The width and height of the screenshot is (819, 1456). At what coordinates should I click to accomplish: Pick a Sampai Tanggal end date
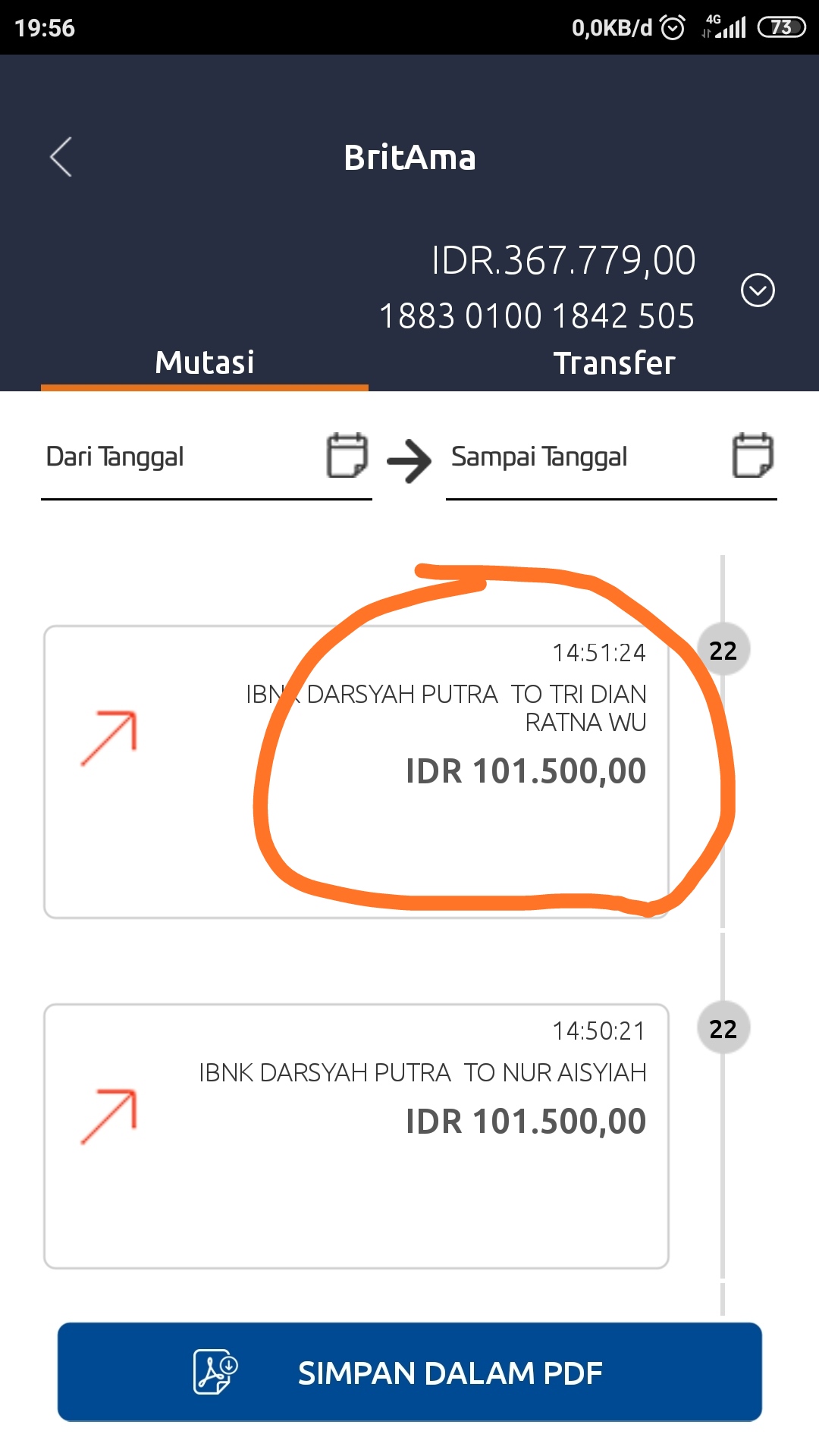611,457
